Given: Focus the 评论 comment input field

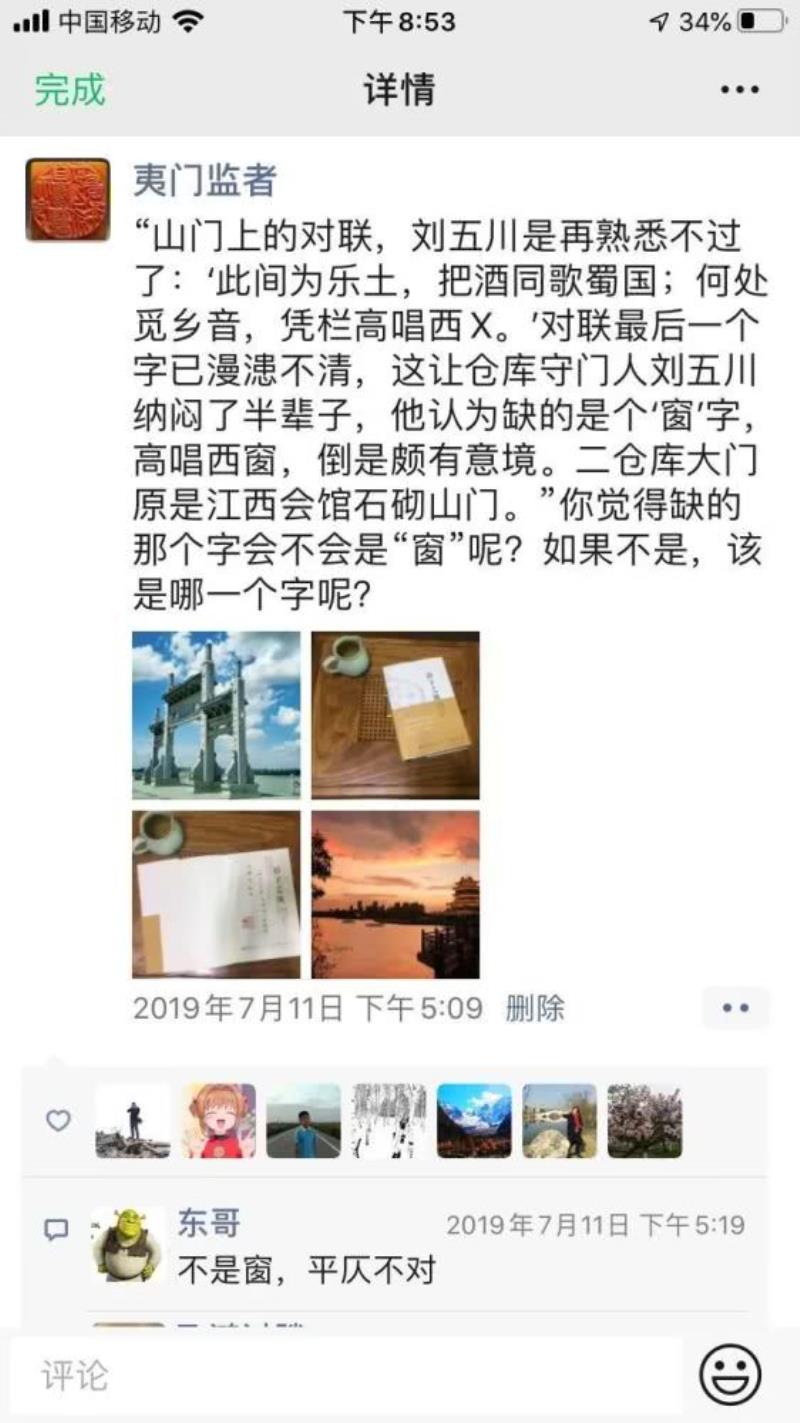Looking at the screenshot, I should pos(347,1375).
